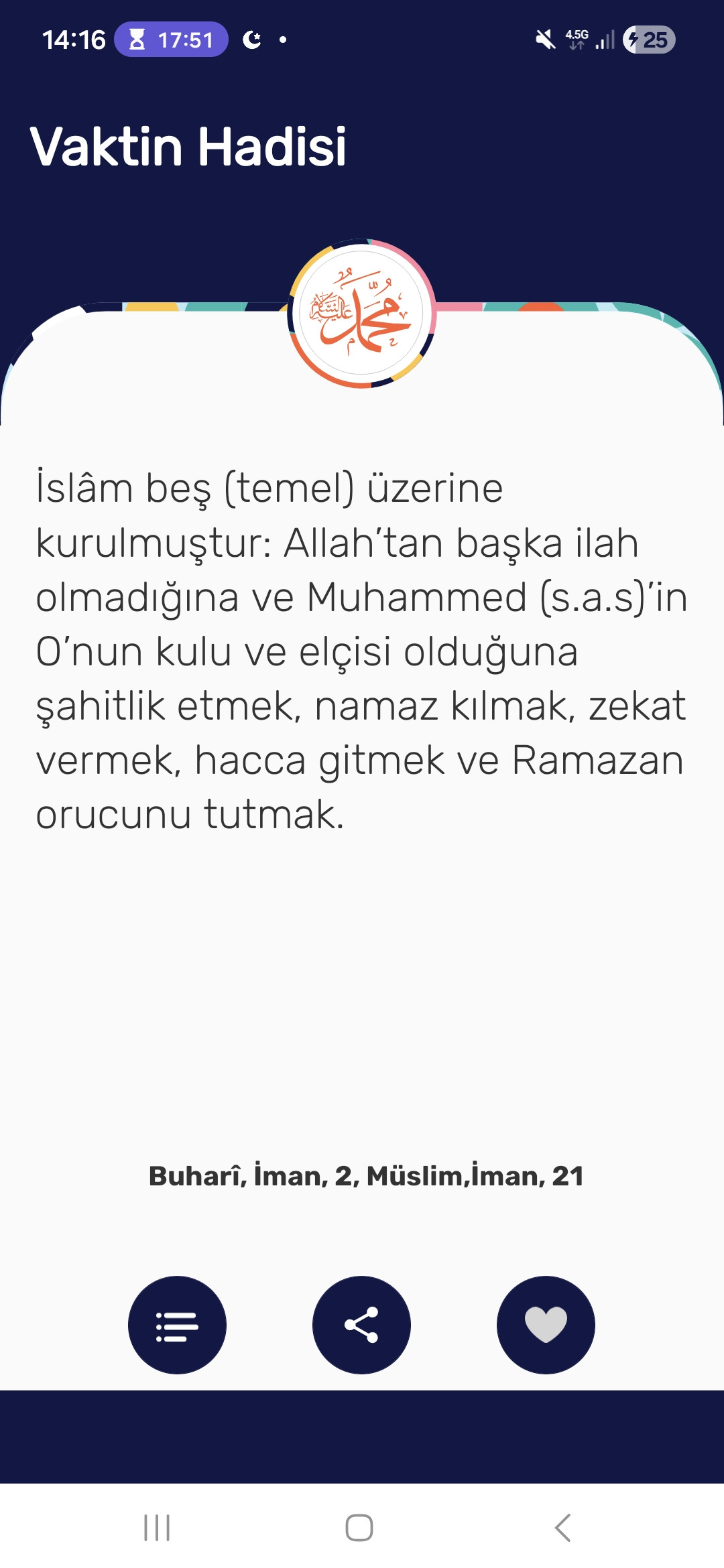
Task: Go back using the system back button
Action: (x=563, y=1528)
